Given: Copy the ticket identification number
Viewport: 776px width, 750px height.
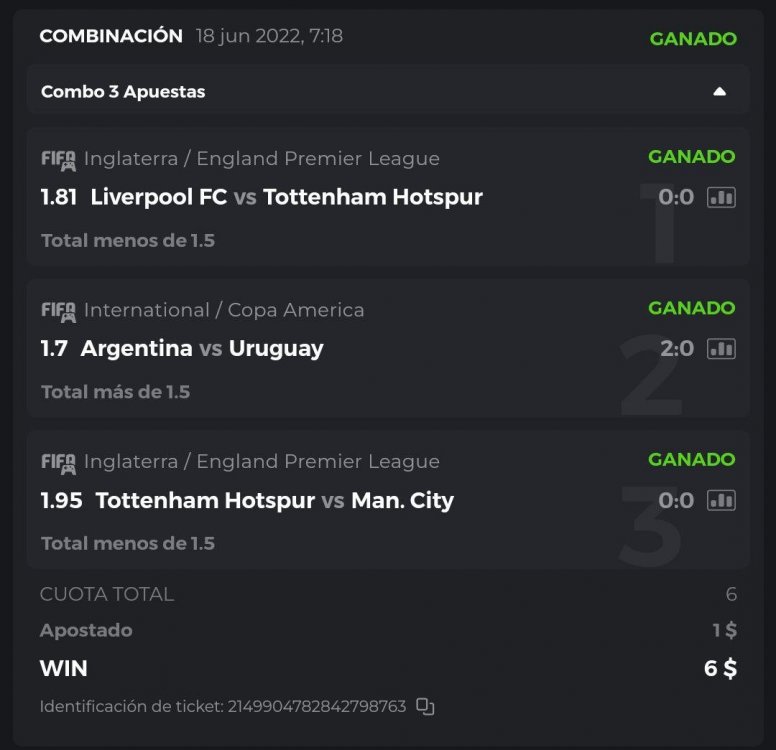Looking at the screenshot, I should click(x=425, y=707).
